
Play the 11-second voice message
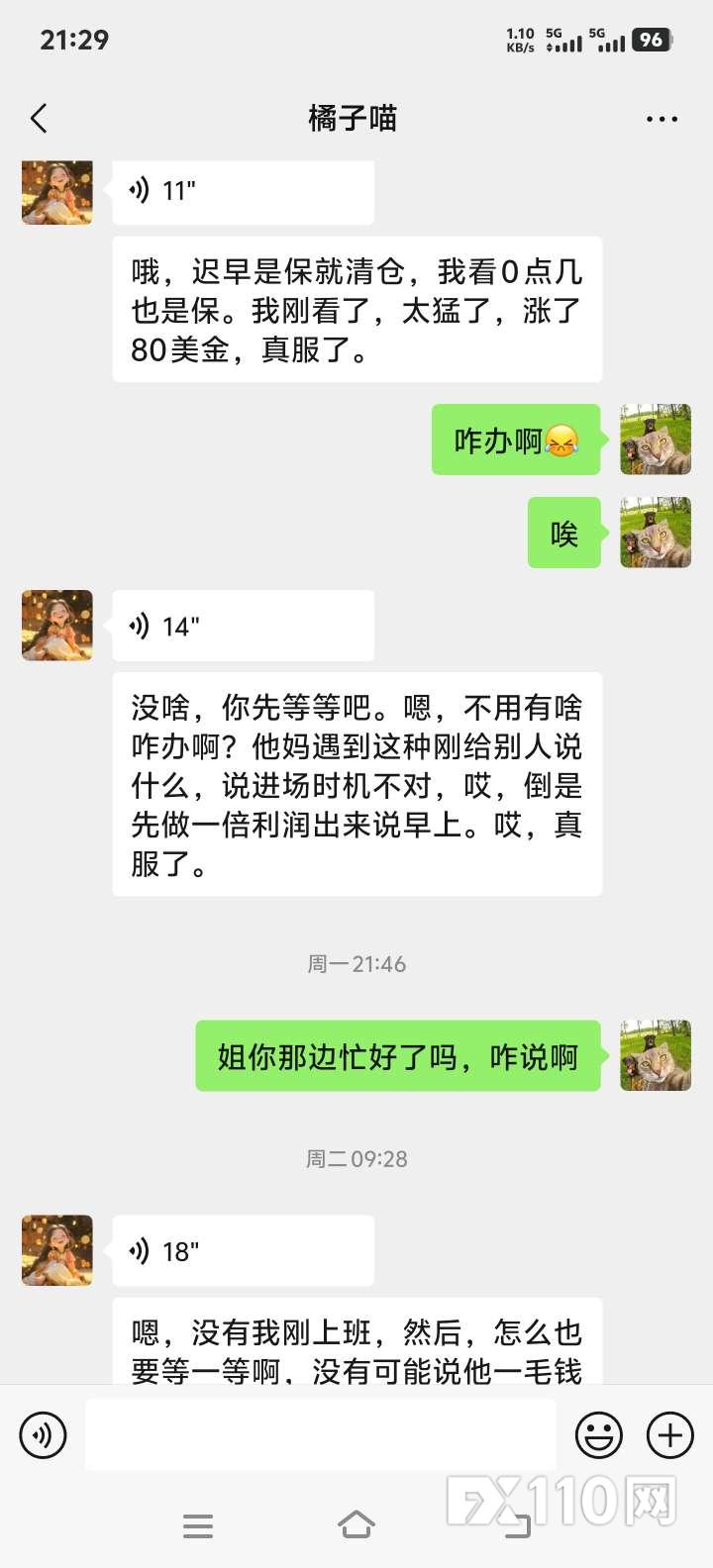243,190
